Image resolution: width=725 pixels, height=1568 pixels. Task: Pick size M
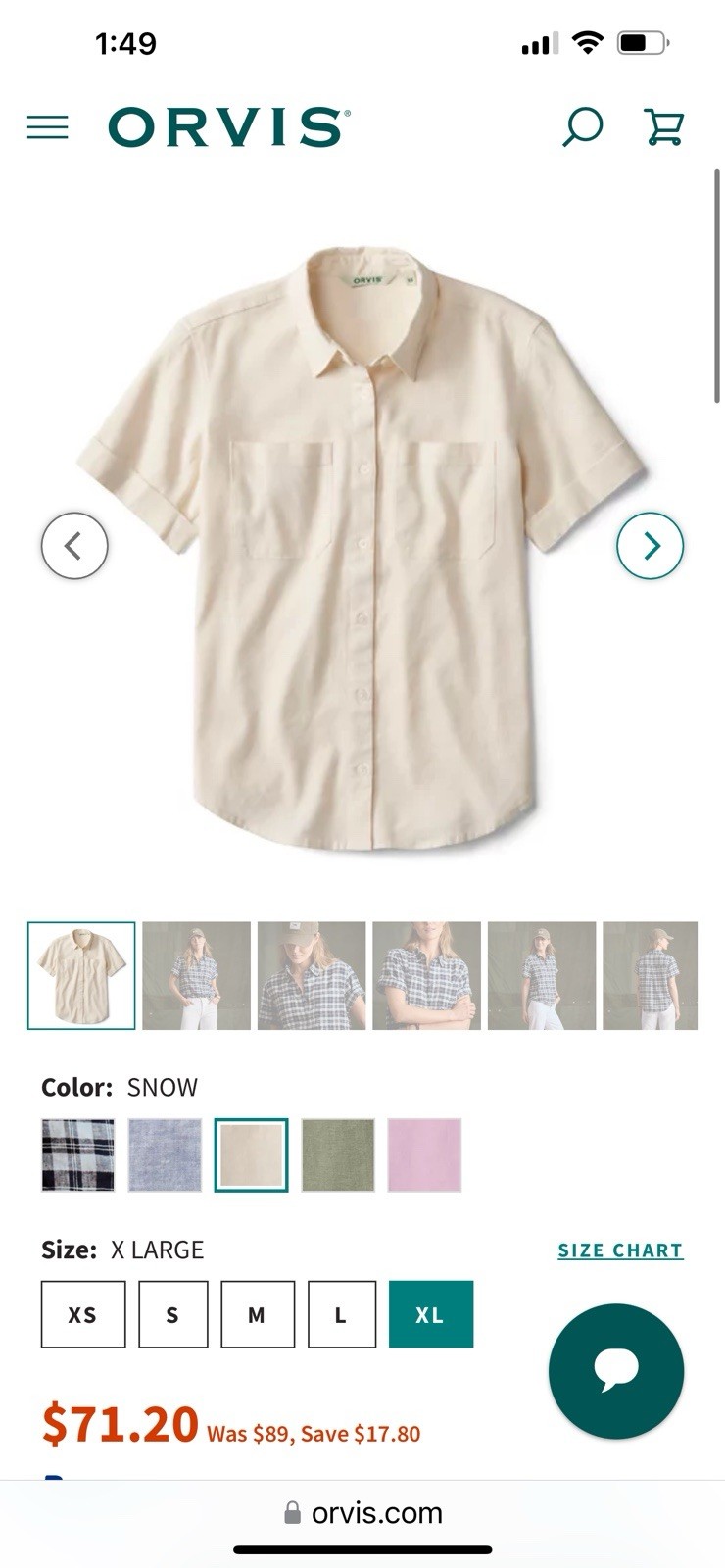[257, 1314]
